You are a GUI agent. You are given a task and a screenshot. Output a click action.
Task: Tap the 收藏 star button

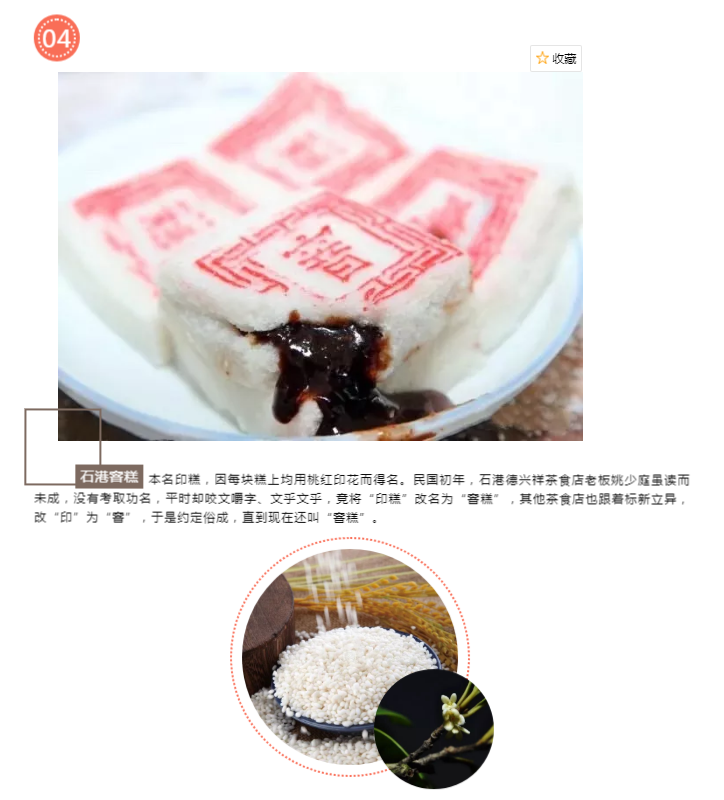point(556,59)
